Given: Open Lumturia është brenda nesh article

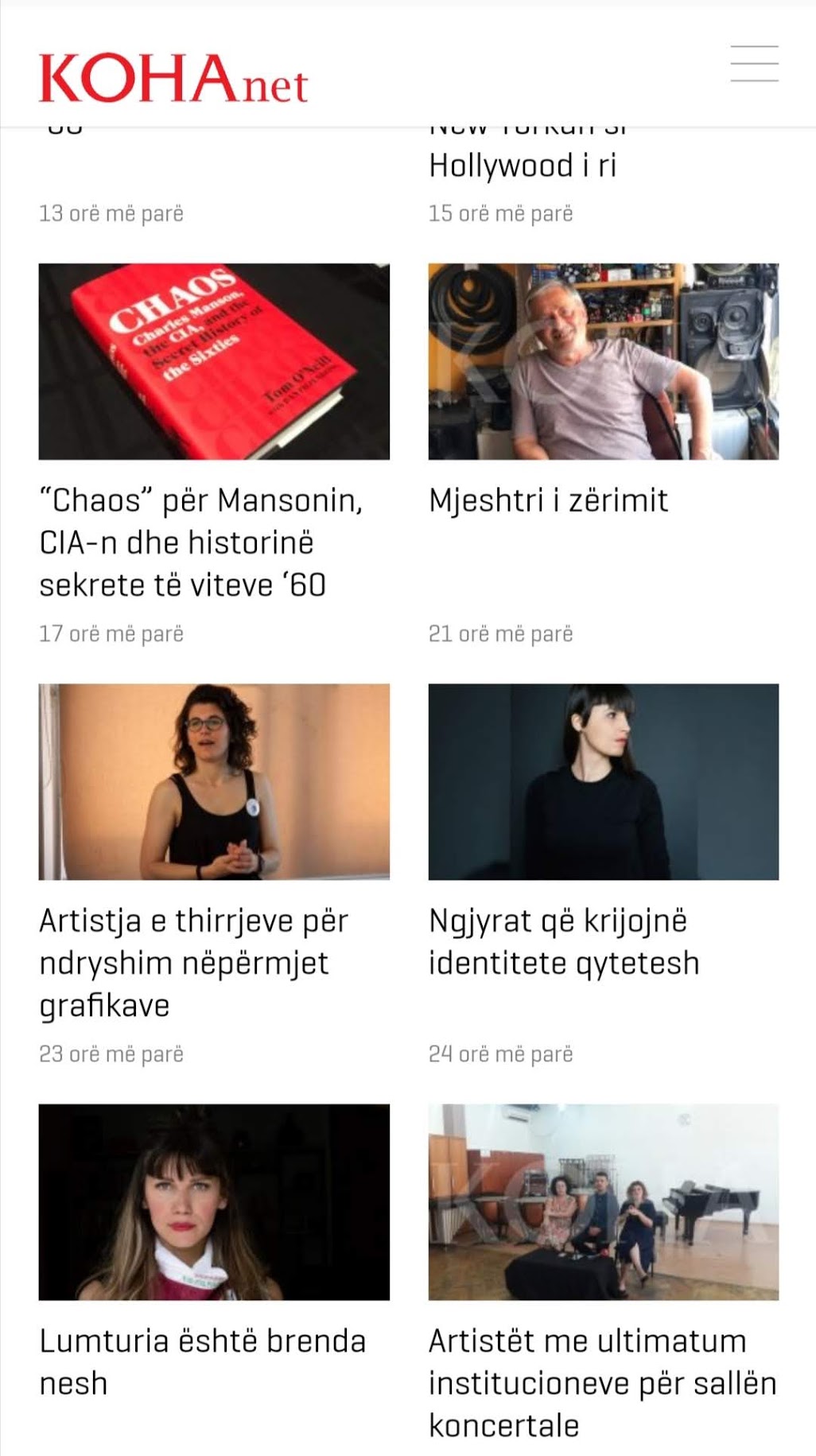Looking at the screenshot, I should (x=202, y=1361).
